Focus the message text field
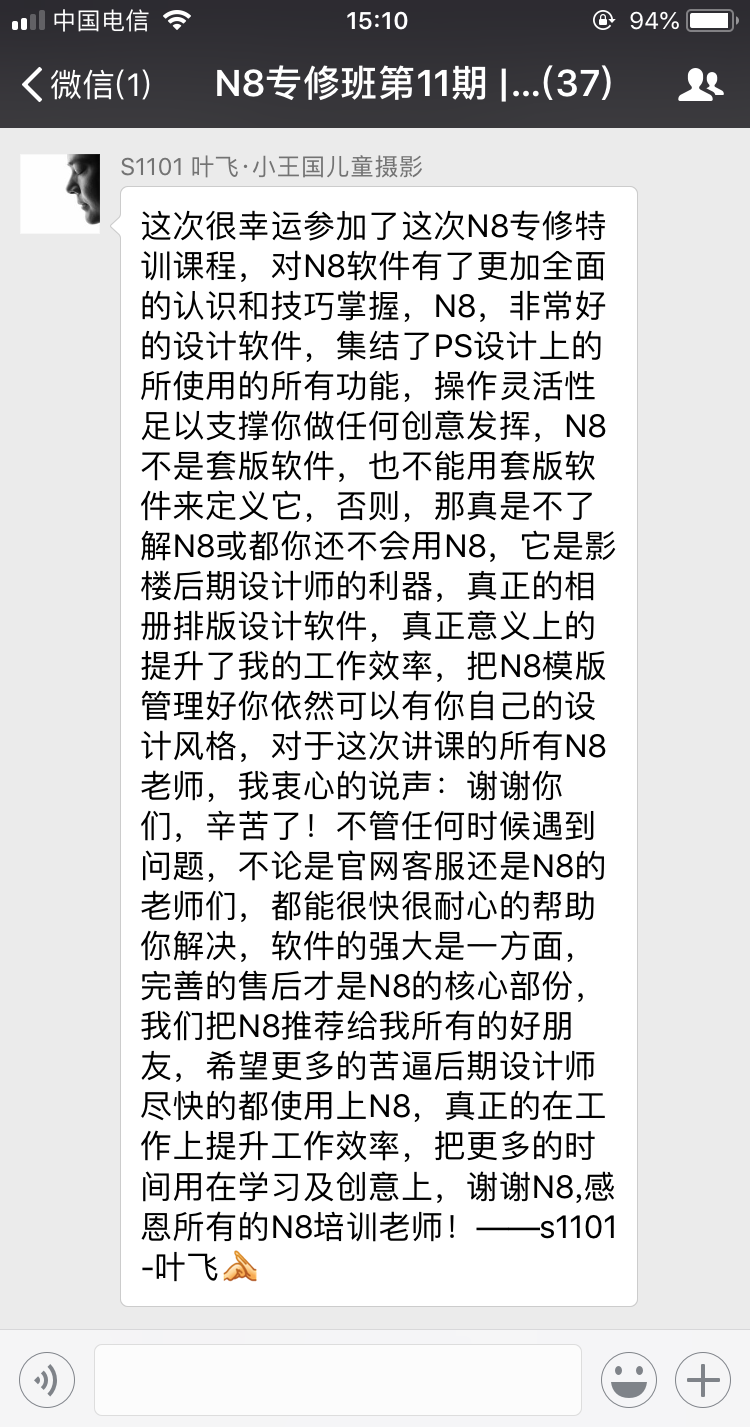The height and width of the screenshot is (1427, 750). [x=338, y=1380]
